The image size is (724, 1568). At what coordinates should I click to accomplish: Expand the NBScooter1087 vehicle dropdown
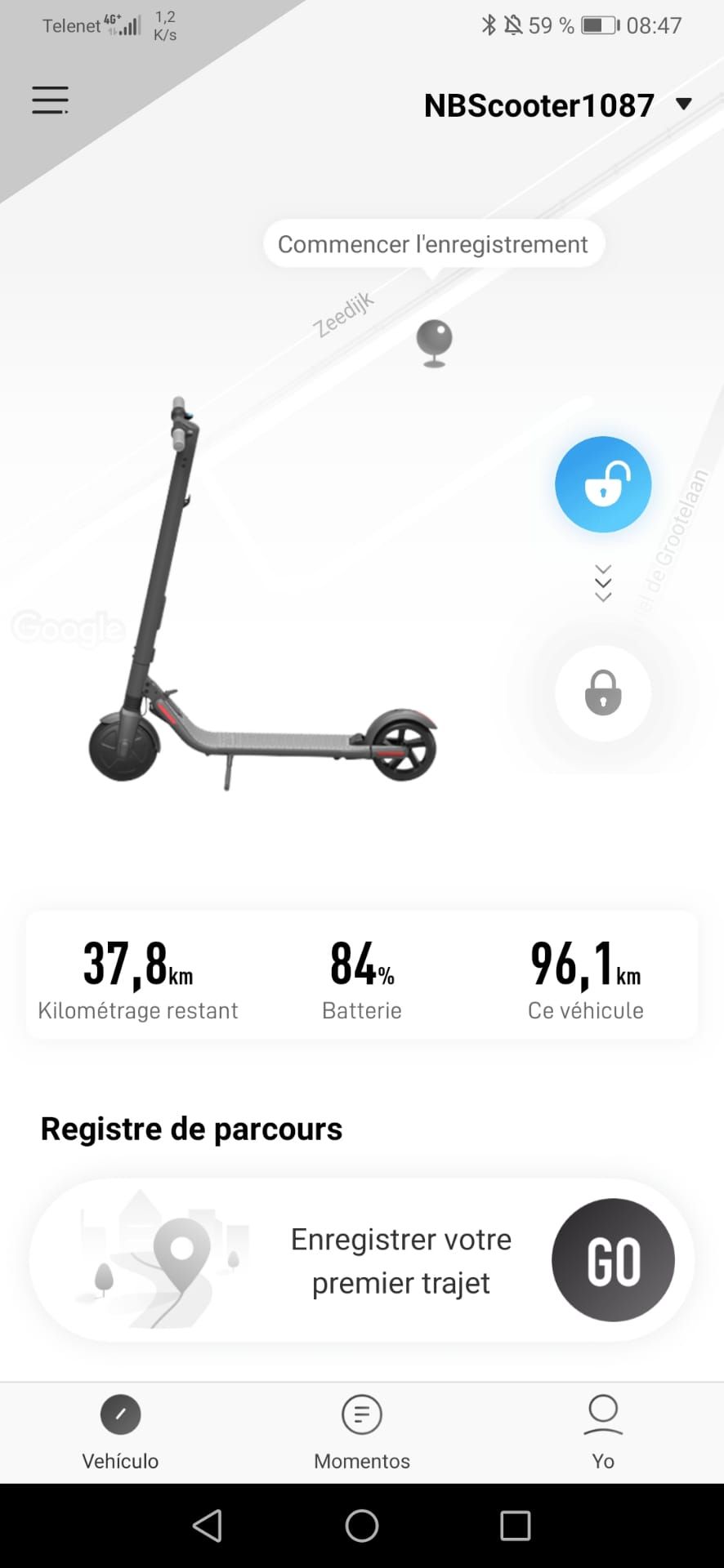[683, 104]
